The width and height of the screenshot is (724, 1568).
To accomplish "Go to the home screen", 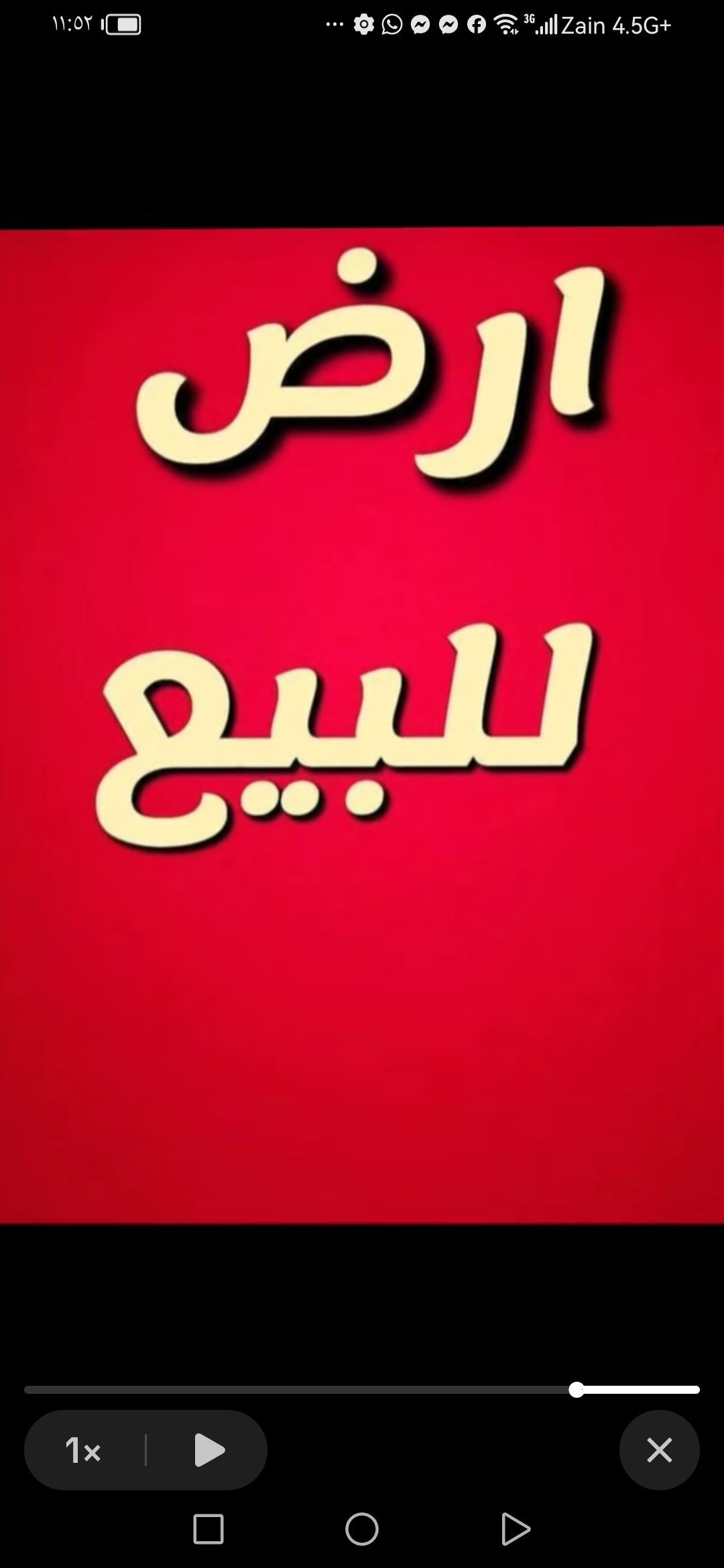I will pos(362,1530).
